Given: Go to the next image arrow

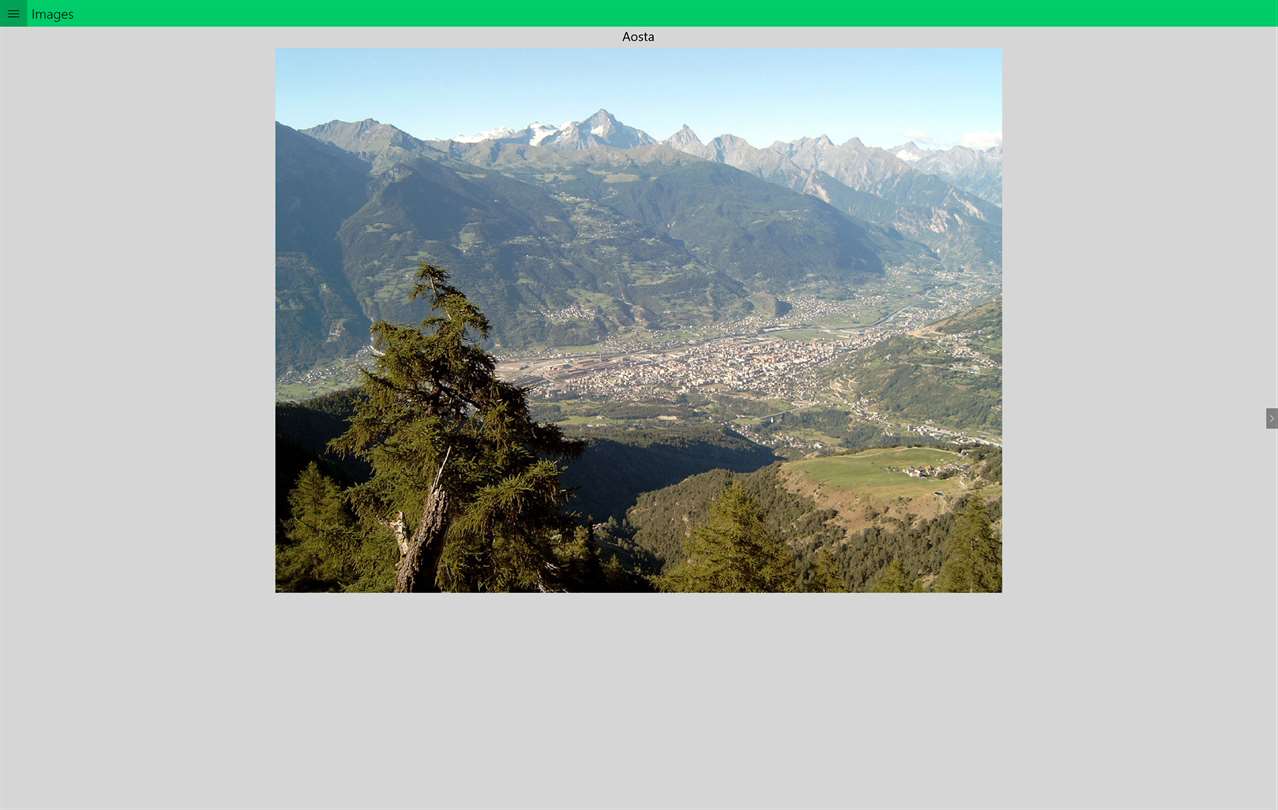Looking at the screenshot, I should point(1271,418).
